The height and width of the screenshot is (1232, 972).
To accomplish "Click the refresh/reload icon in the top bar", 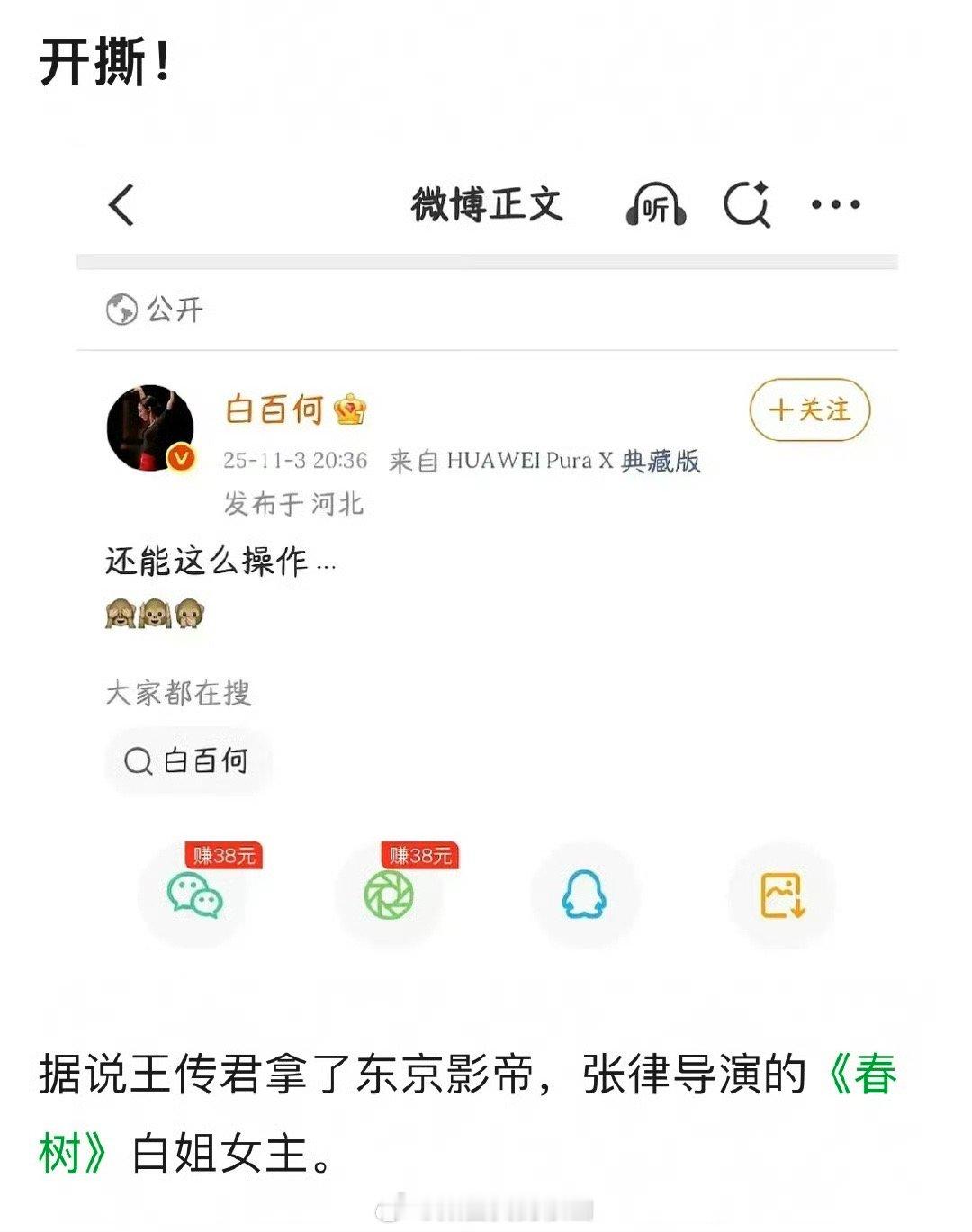I will click(749, 205).
